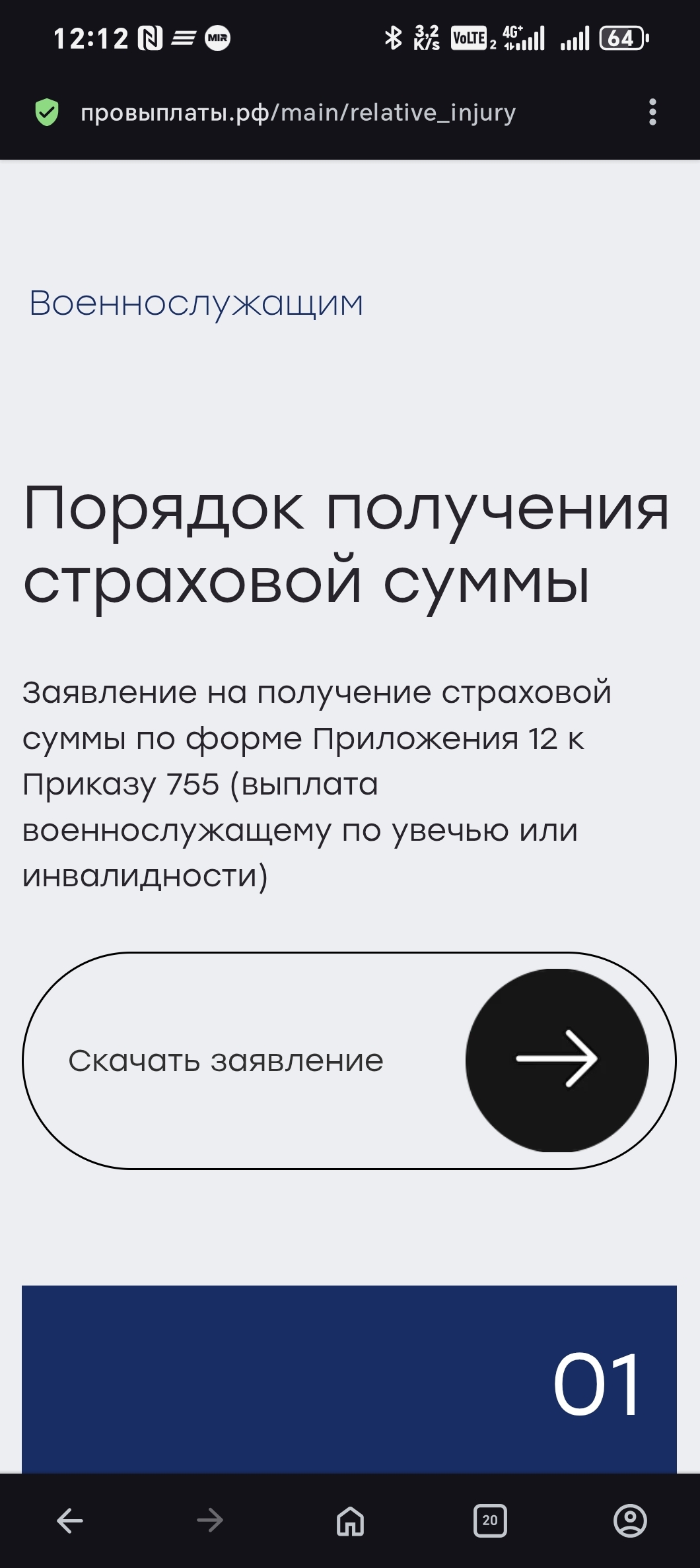700x1568 pixels.
Task: Open the Военнослужащим link
Action: pos(196,304)
